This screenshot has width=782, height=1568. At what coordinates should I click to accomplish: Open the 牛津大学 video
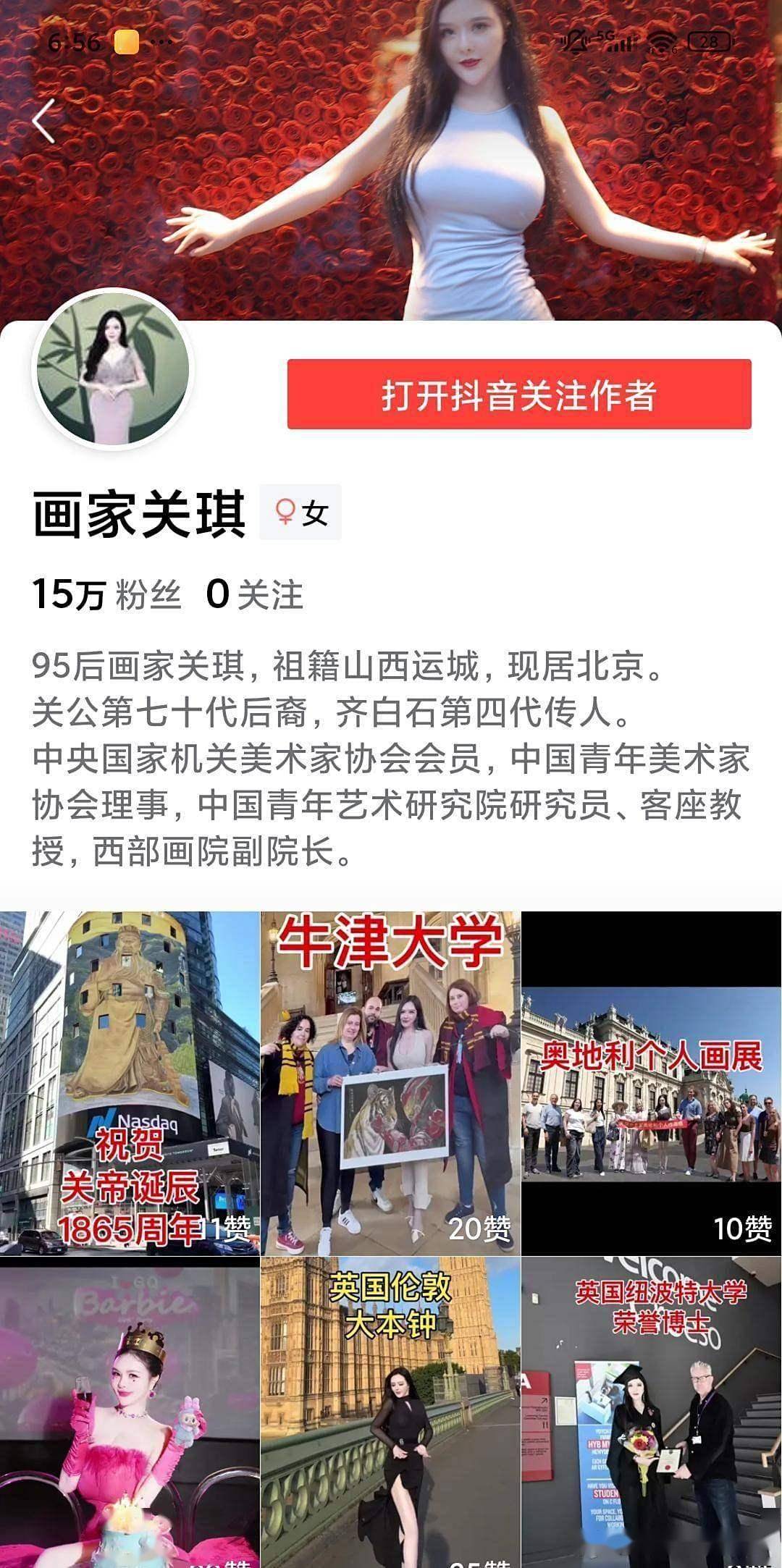pyautogui.click(x=390, y=1083)
